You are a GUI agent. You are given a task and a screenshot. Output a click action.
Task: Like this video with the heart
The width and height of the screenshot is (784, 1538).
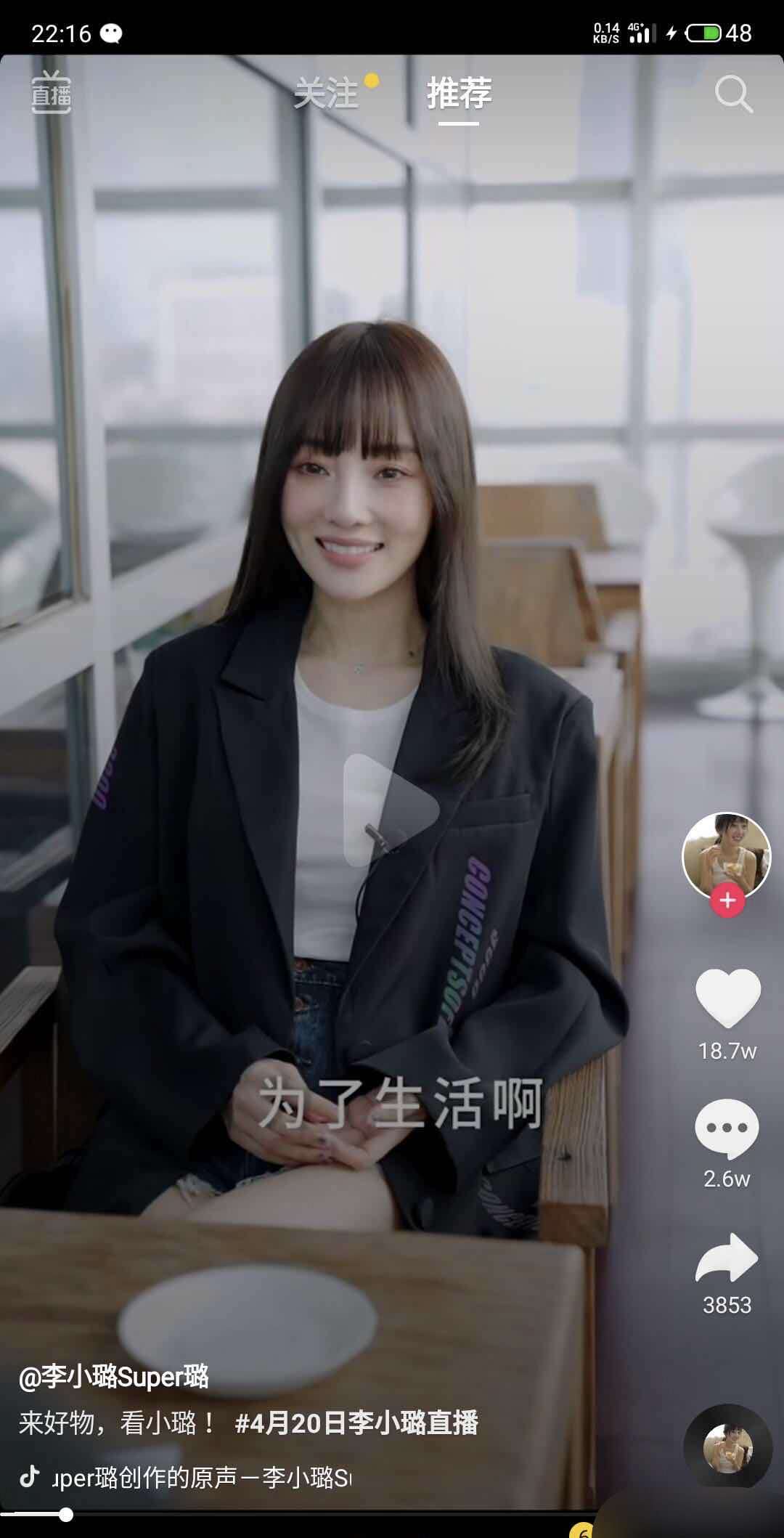point(727,998)
